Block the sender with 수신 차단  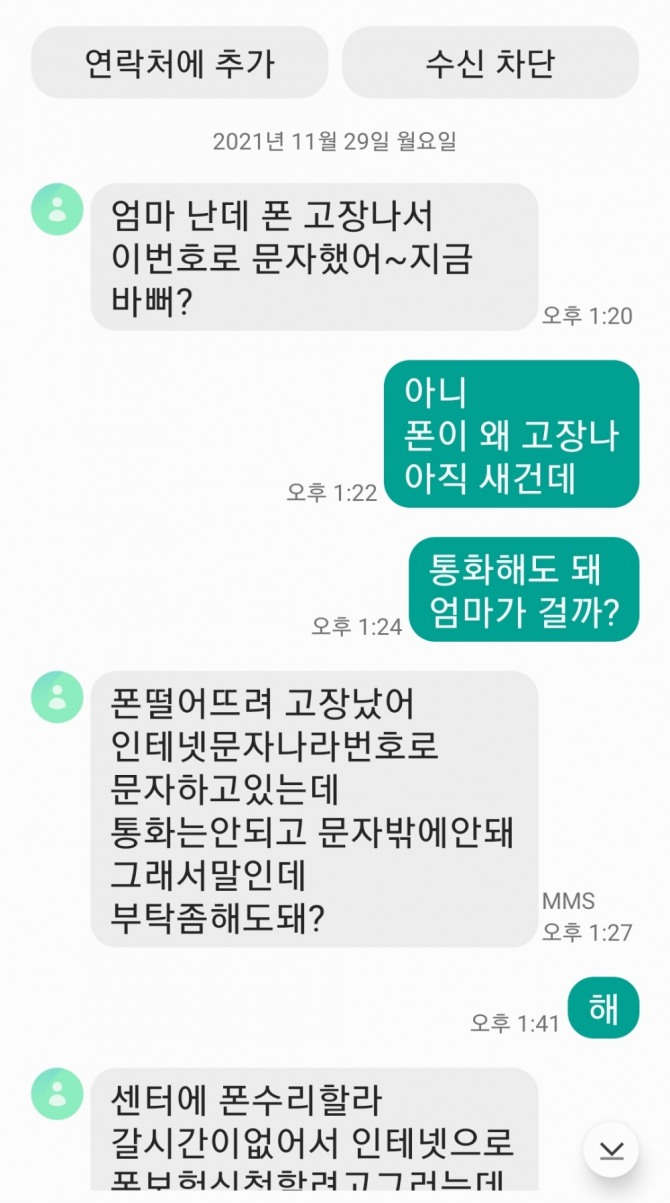[490, 62]
